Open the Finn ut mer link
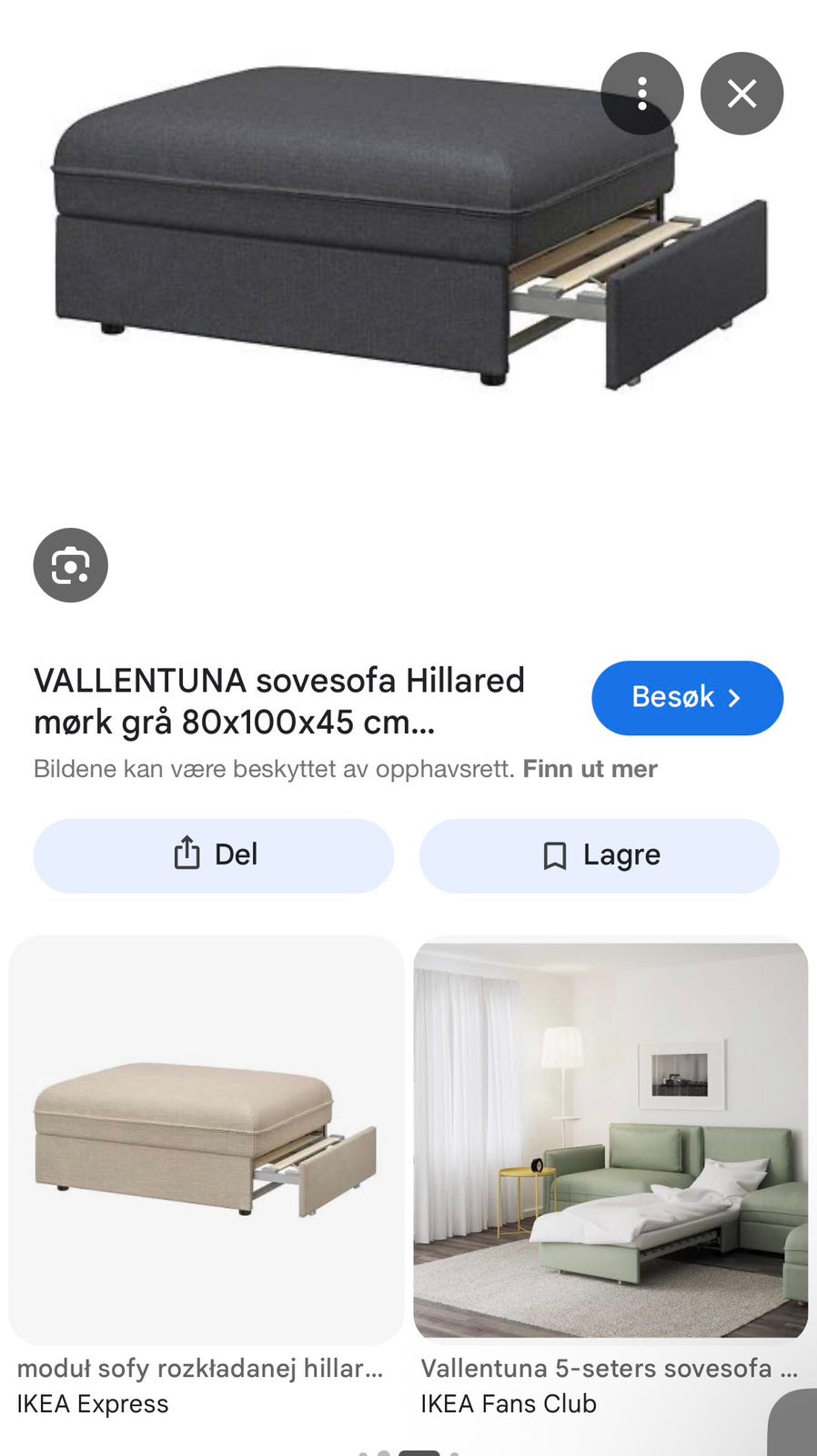Viewport: 817px width, 1456px height. coord(590,769)
